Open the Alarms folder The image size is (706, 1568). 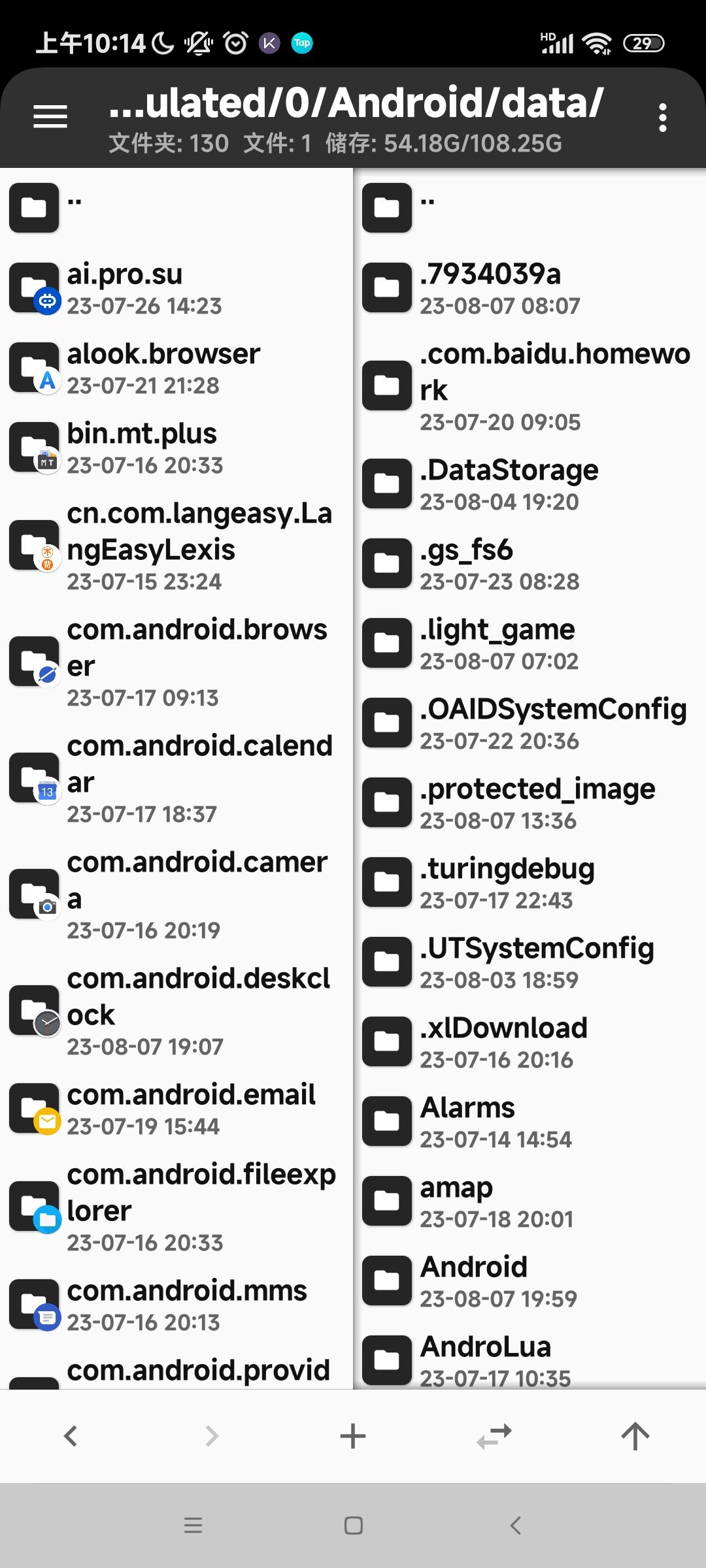click(x=529, y=1122)
